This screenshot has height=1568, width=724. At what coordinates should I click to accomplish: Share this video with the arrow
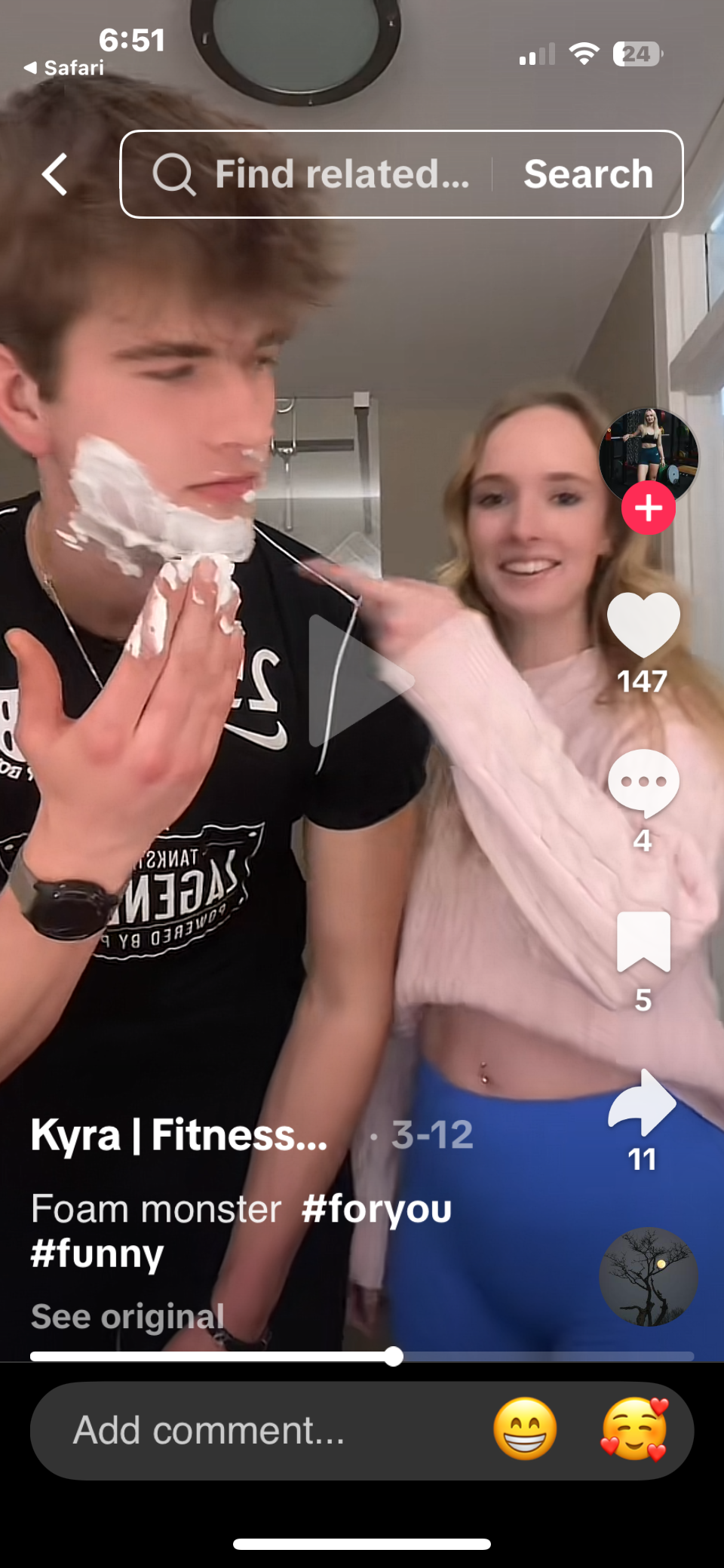coord(643,1103)
